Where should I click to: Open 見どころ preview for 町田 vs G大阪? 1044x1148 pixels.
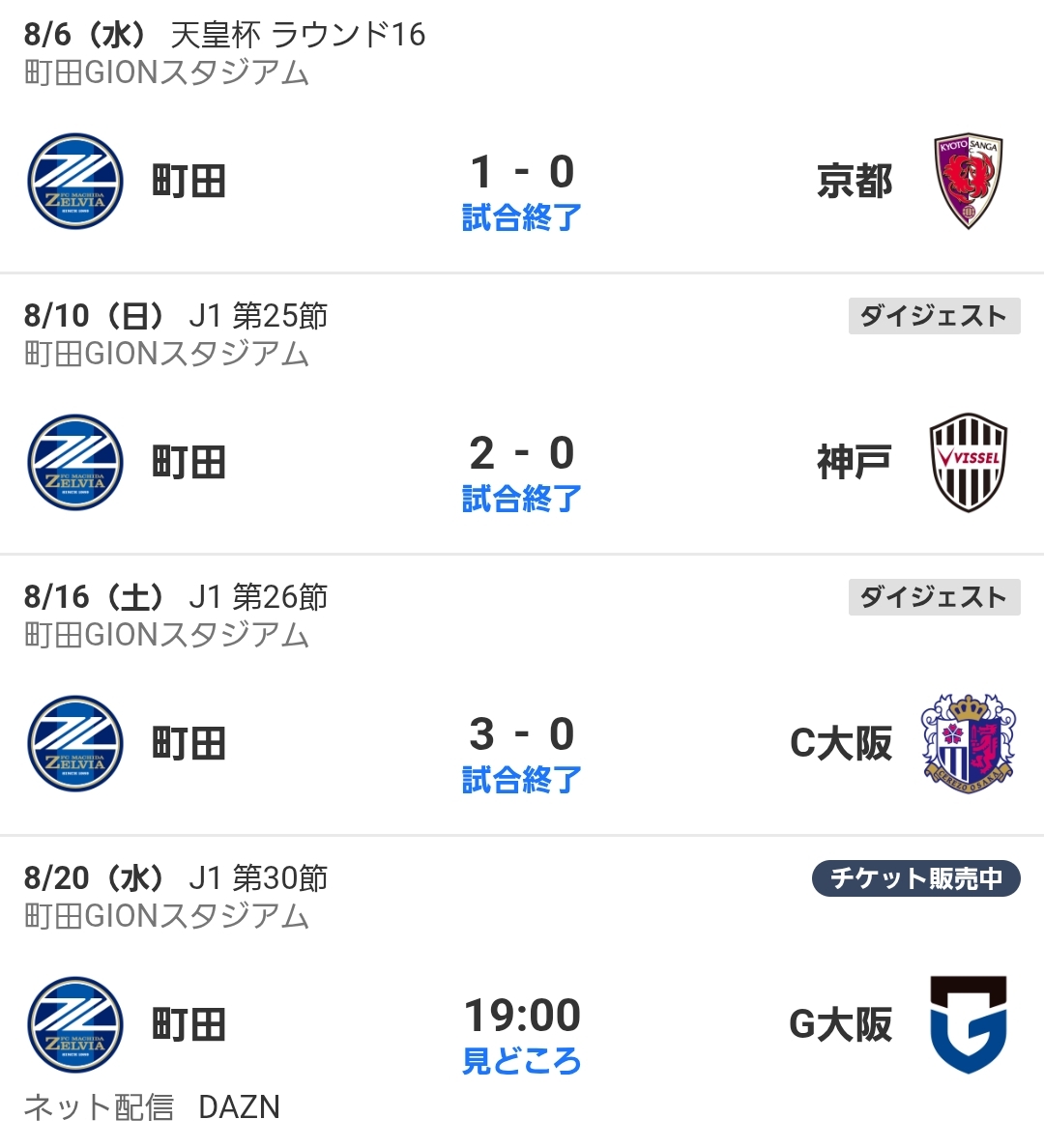pos(522,1061)
